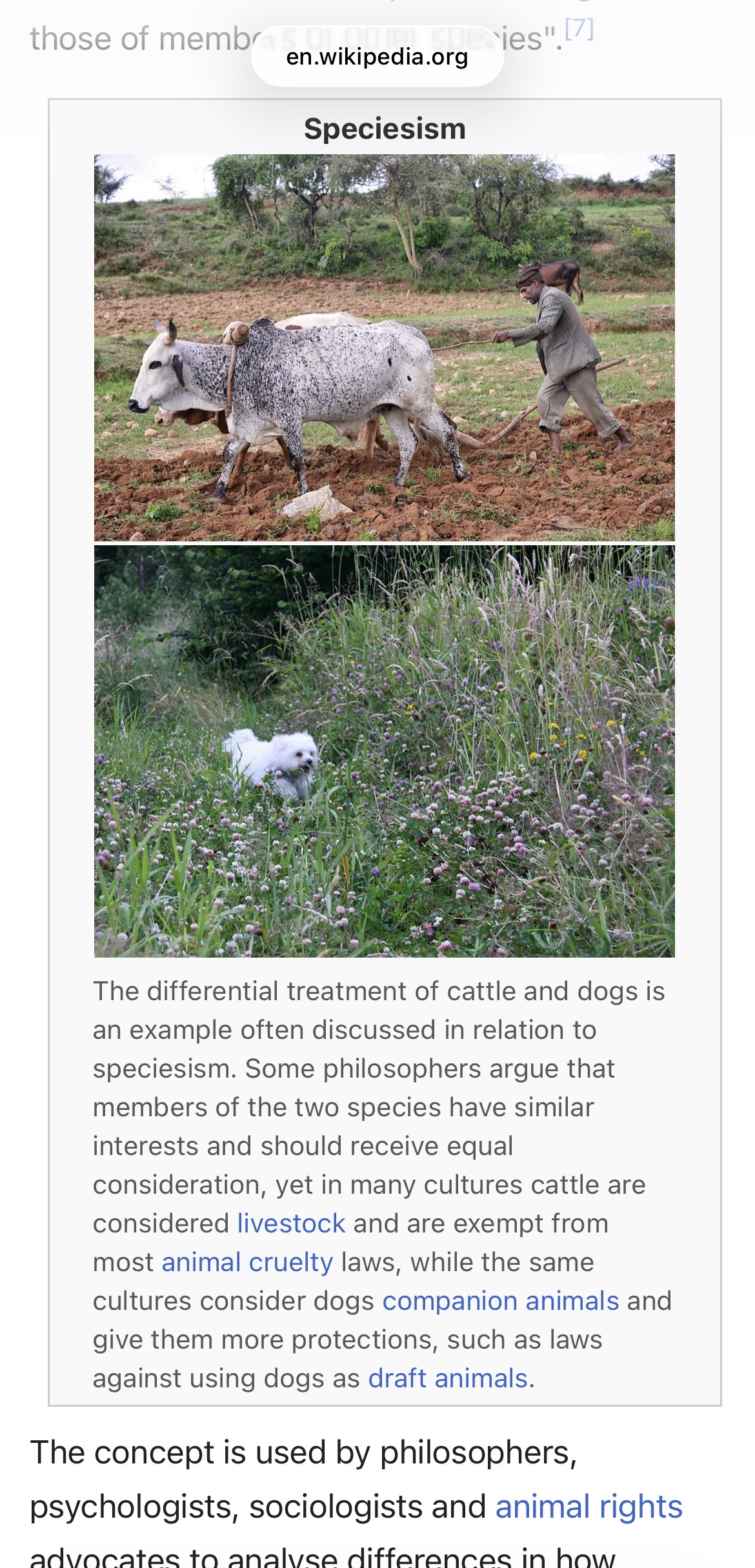Follow the livestock link
The width and height of the screenshot is (755, 1568).
(291, 1223)
